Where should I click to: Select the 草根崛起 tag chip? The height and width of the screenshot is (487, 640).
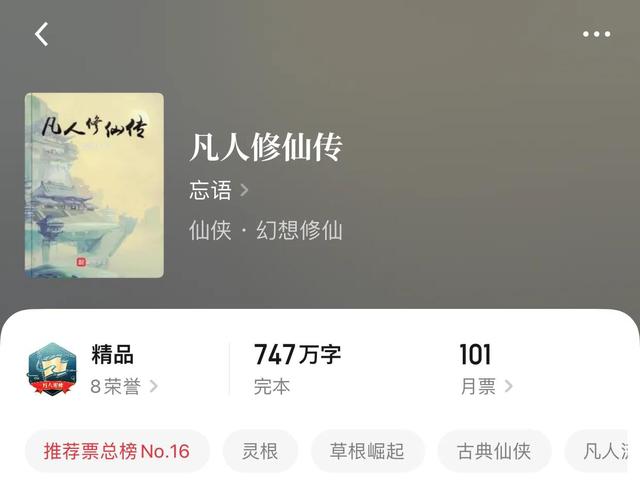tap(367, 451)
